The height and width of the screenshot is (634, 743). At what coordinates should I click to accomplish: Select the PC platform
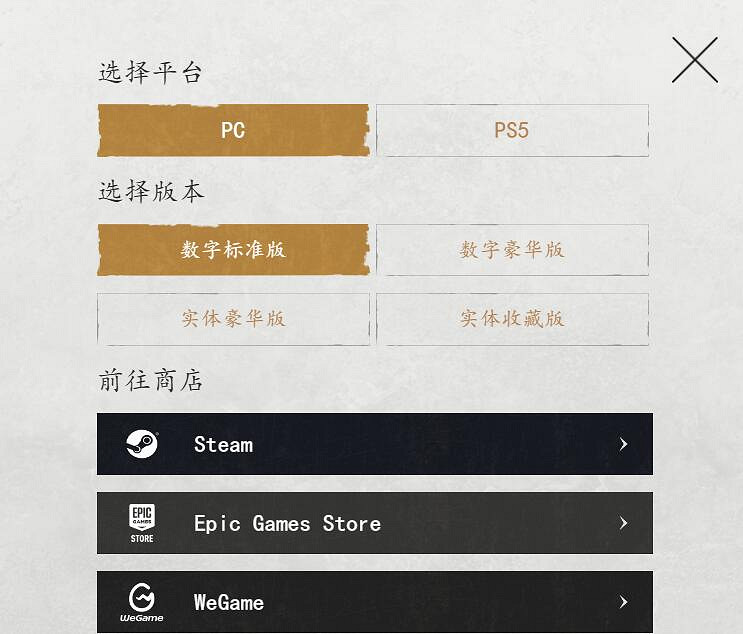pos(233,130)
